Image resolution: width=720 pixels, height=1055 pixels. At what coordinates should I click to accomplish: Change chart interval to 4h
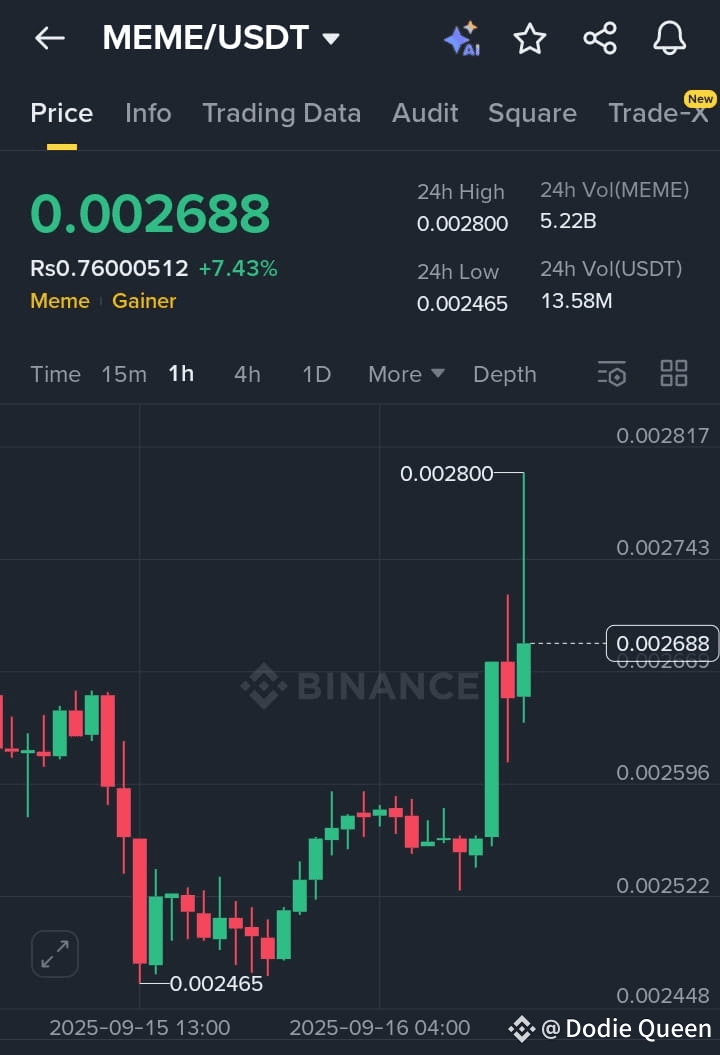click(247, 374)
